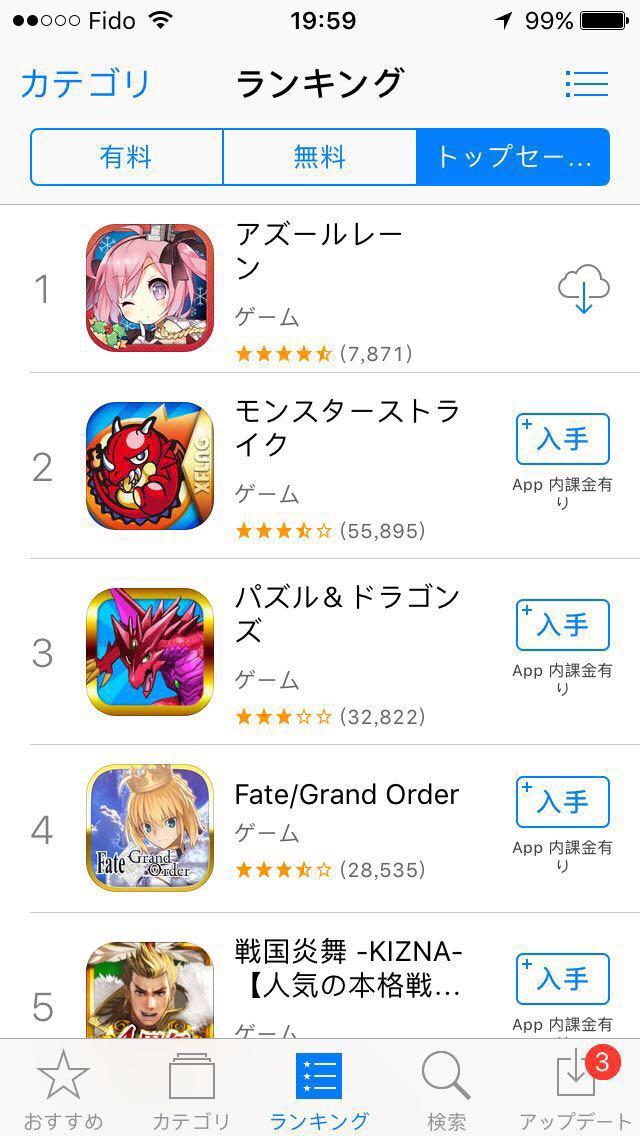Screen dimensions: 640x1136
Task: Download アズールレーン from the cloud icon
Action: (584, 289)
